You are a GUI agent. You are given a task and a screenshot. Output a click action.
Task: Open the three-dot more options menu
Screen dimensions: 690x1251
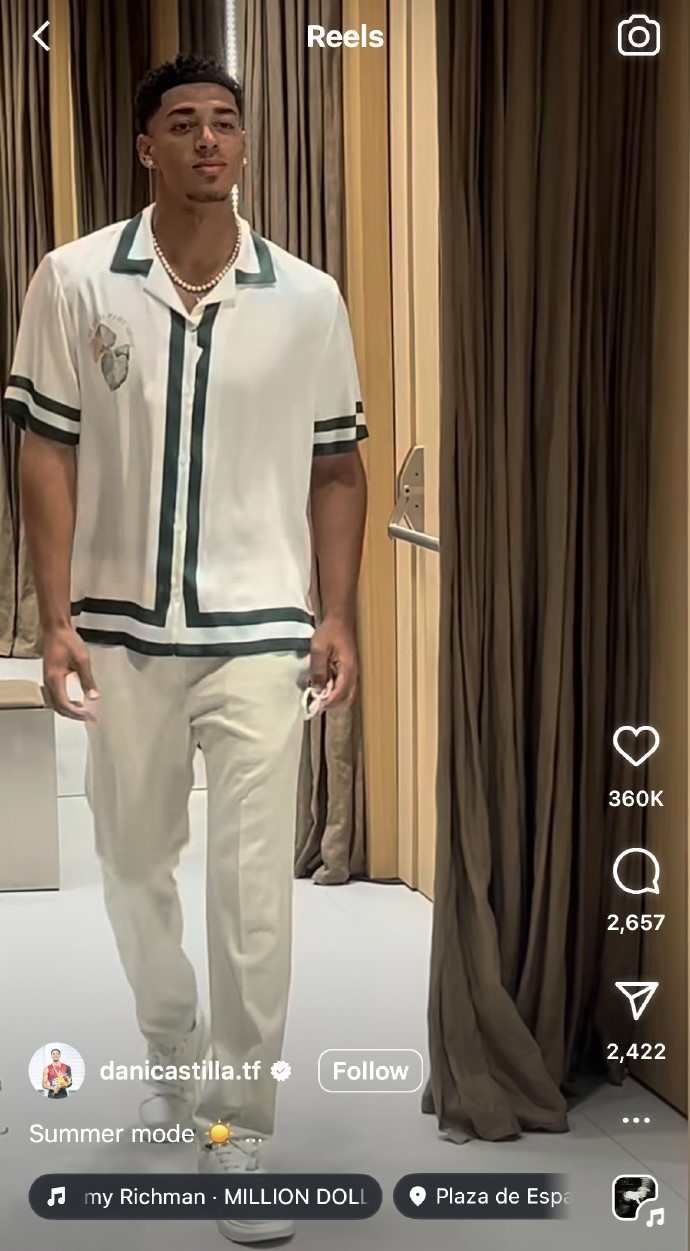[636, 1120]
